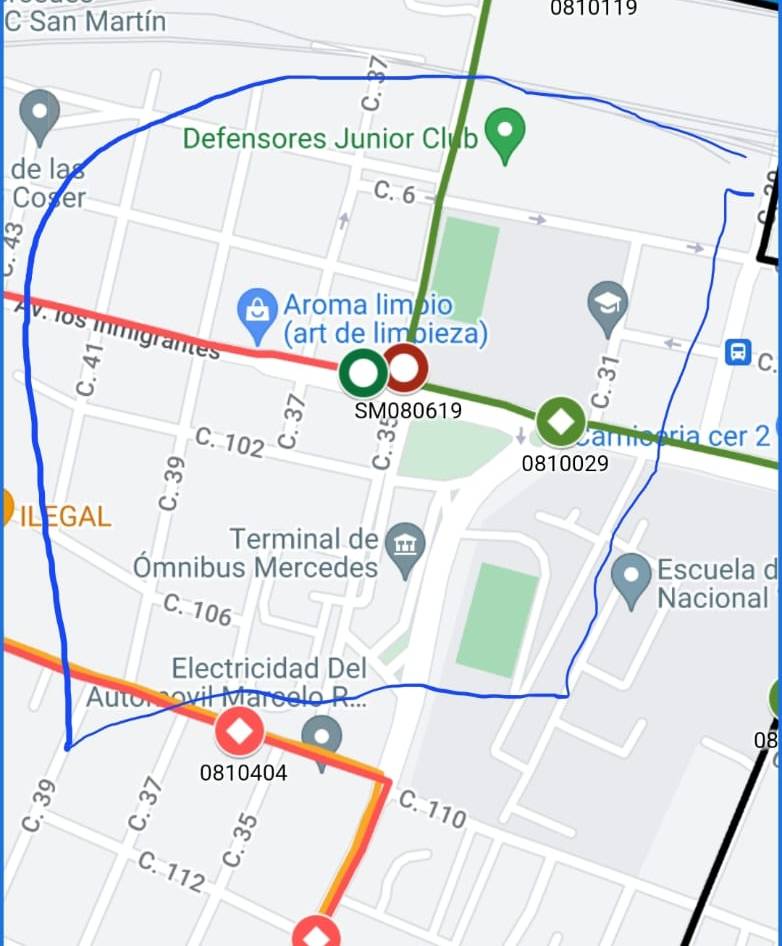Select the blue bus stop icon
This screenshot has width=782, height=946.
coord(738,352)
